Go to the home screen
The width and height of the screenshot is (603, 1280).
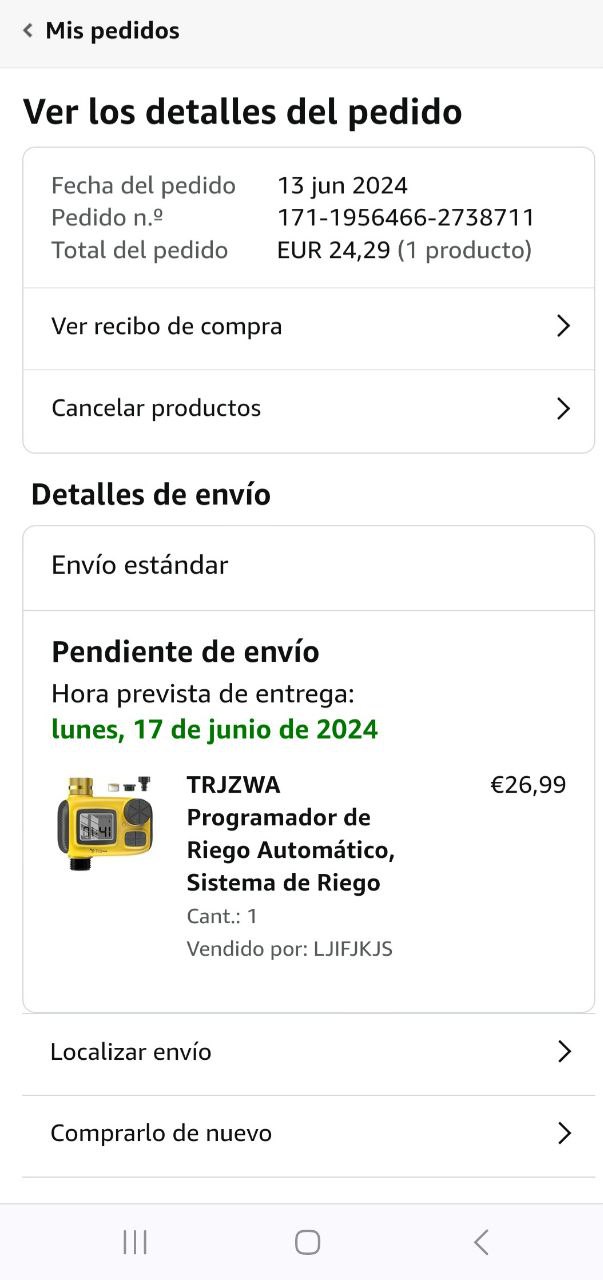[x=307, y=1242]
